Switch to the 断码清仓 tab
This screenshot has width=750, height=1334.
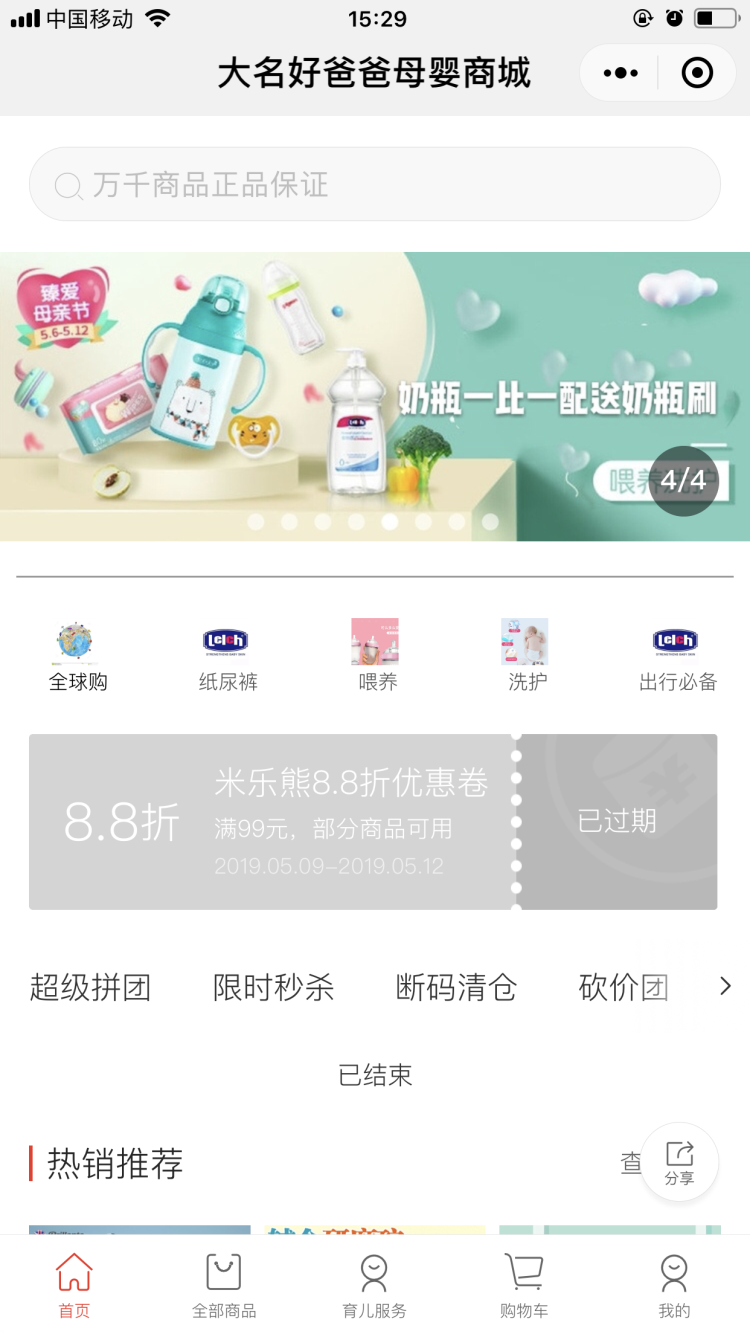point(456,988)
